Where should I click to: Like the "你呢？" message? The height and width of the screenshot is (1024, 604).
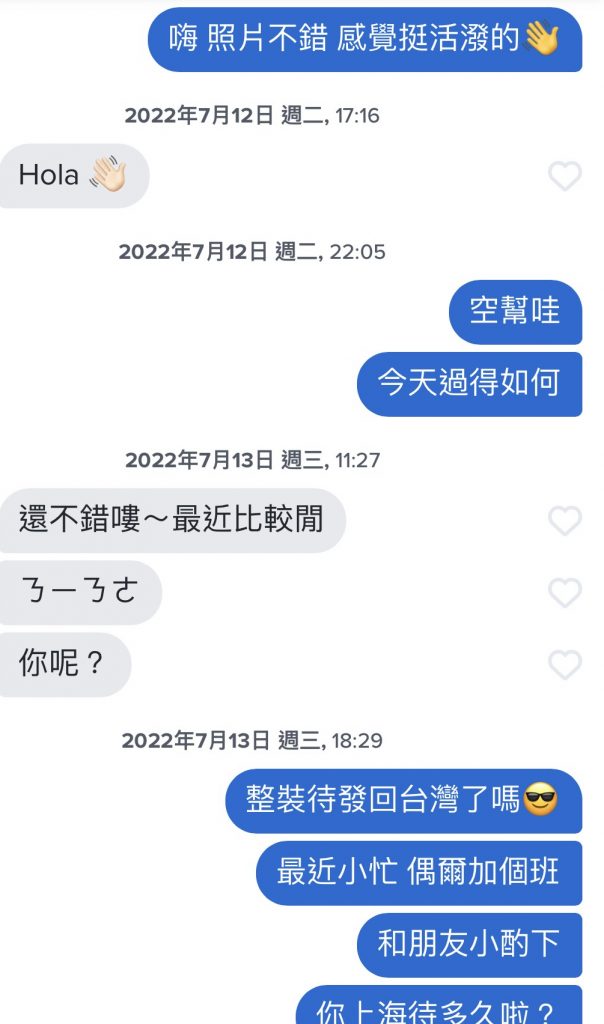click(x=565, y=665)
